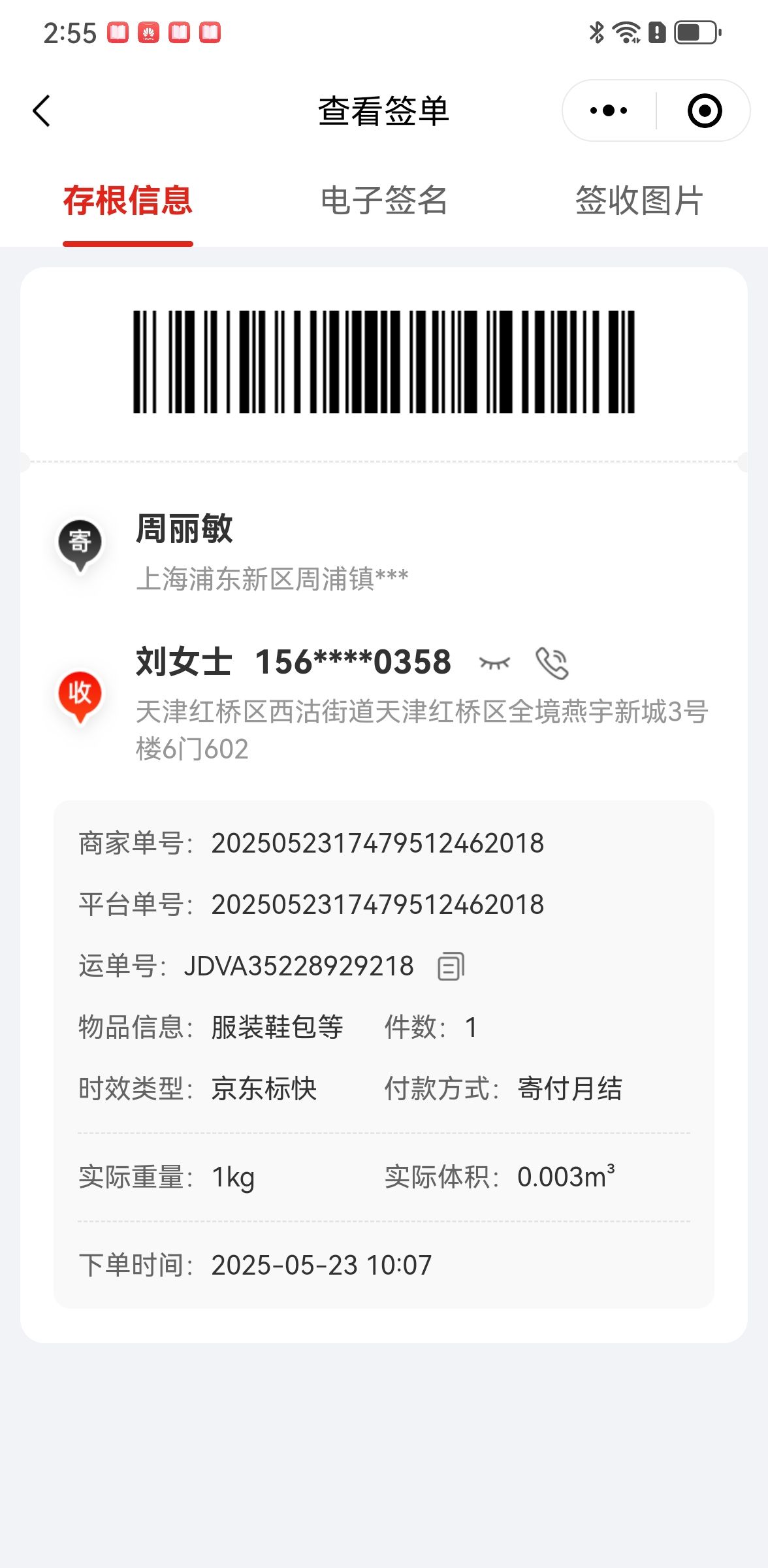Select the 存根信息 tab
Viewport: 768px width, 1568px height.
click(128, 201)
